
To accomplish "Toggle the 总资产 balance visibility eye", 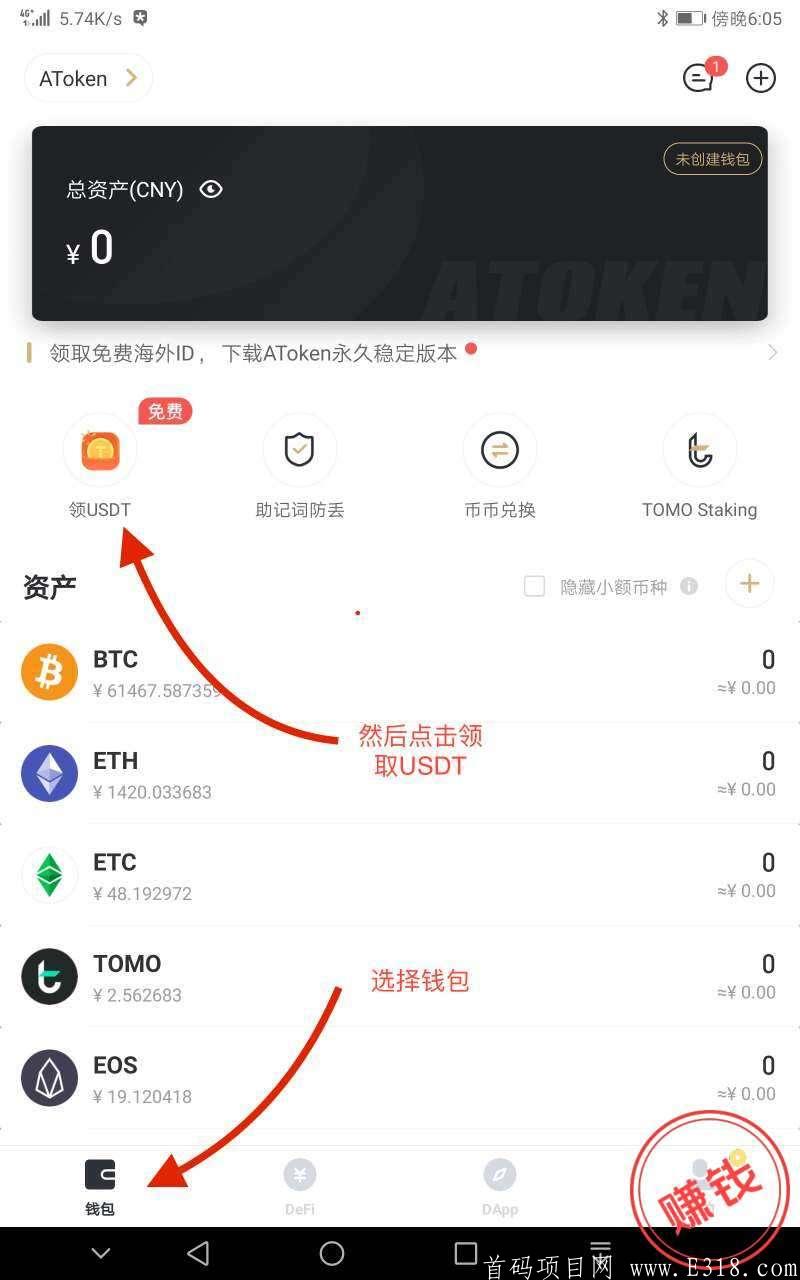I will click(x=210, y=189).
